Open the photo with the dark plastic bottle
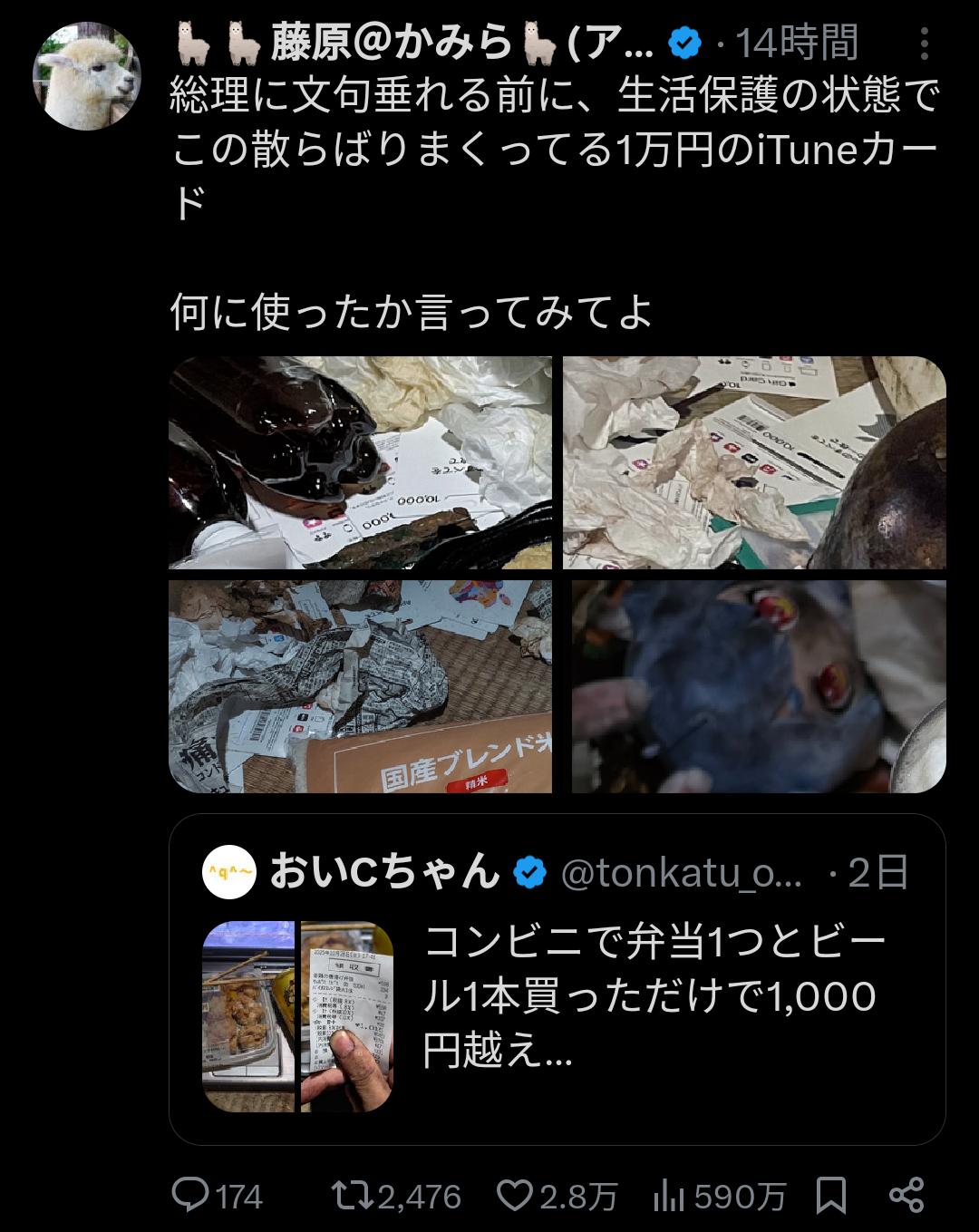The height and width of the screenshot is (1232, 979). tap(360, 462)
